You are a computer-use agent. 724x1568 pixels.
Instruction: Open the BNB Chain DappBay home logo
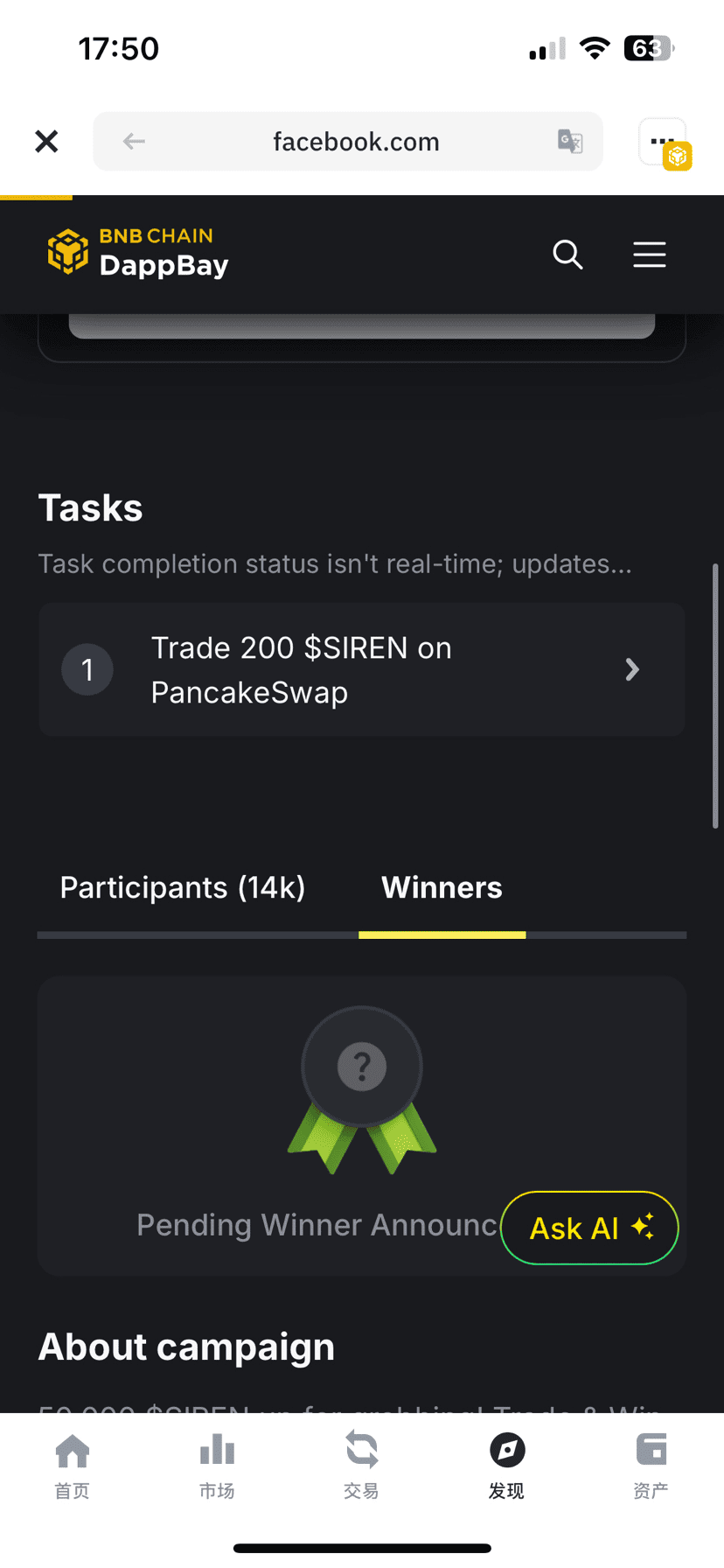pyautogui.click(x=138, y=252)
